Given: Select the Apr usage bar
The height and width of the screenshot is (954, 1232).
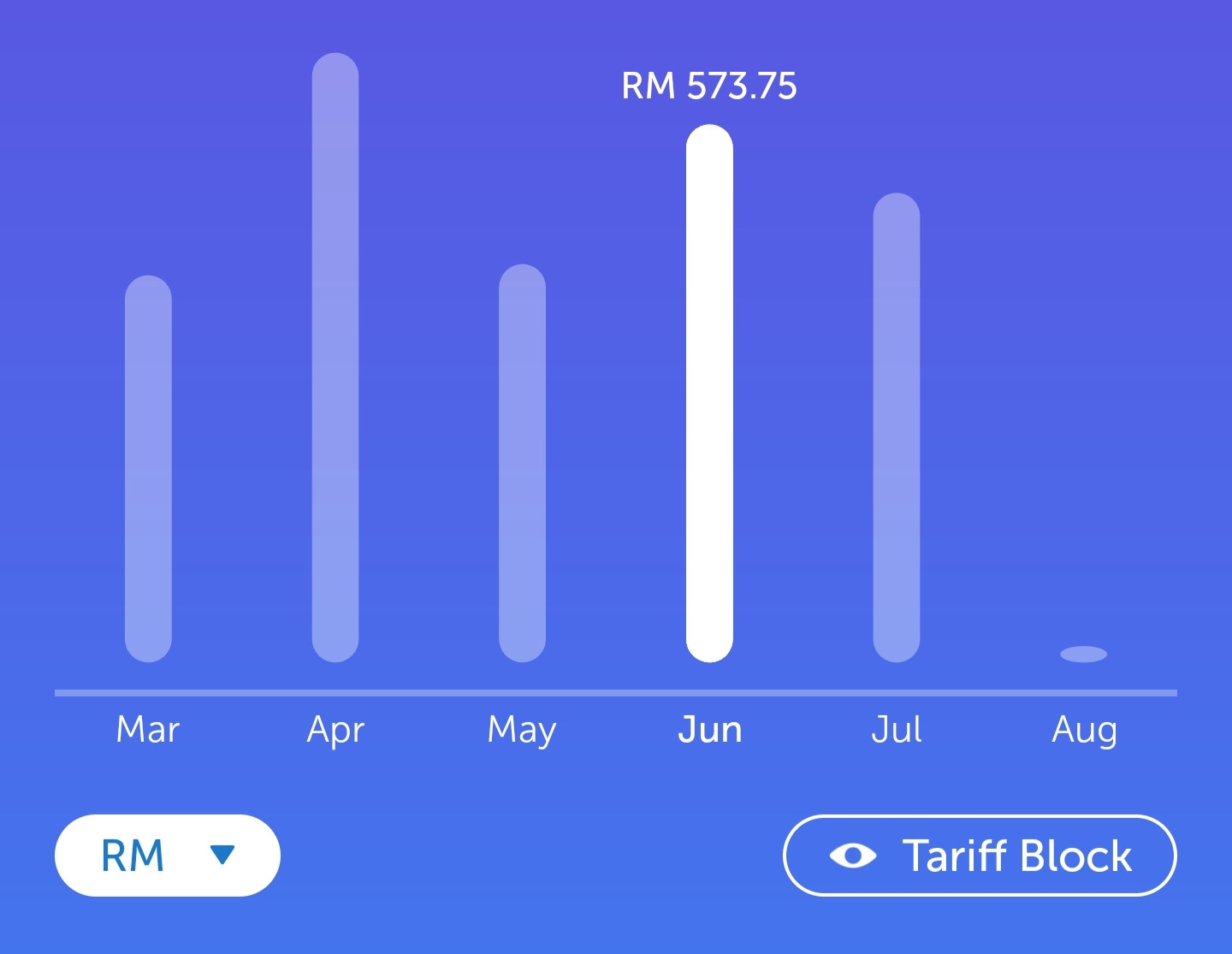Looking at the screenshot, I should click(x=335, y=358).
